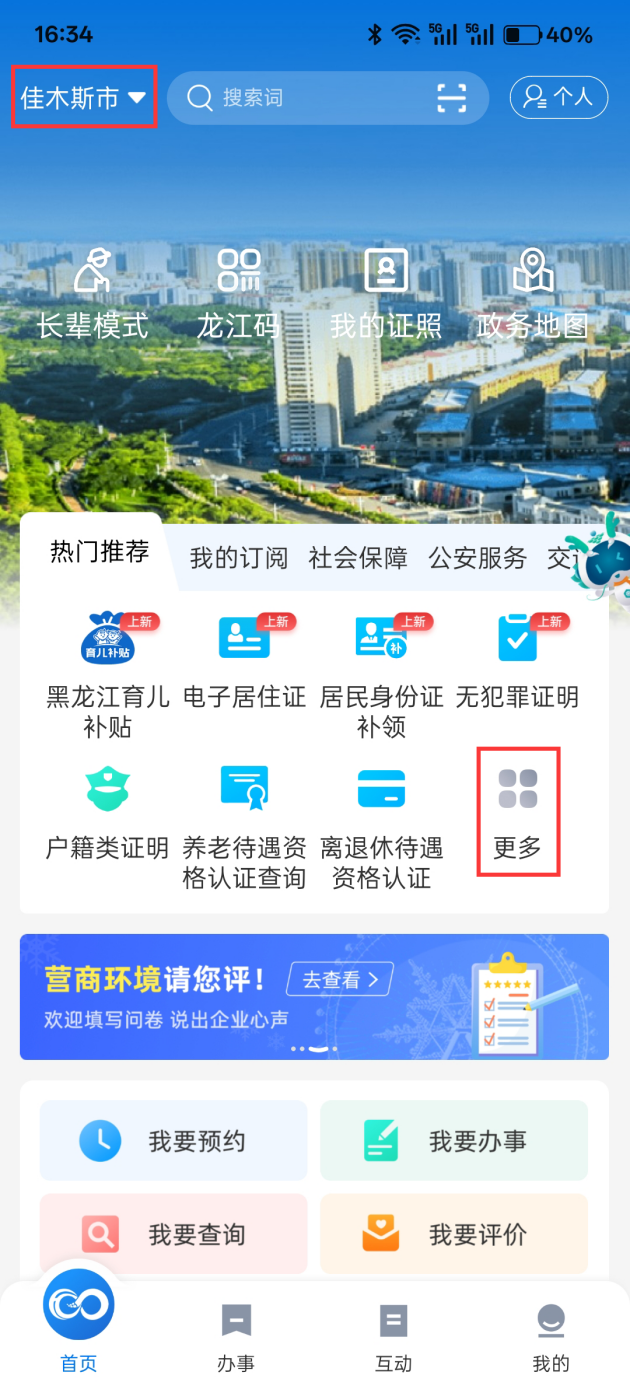The width and height of the screenshot is (630, 1386).
Task: Tap the 搜索词 search box
Action: coord(300,97)
